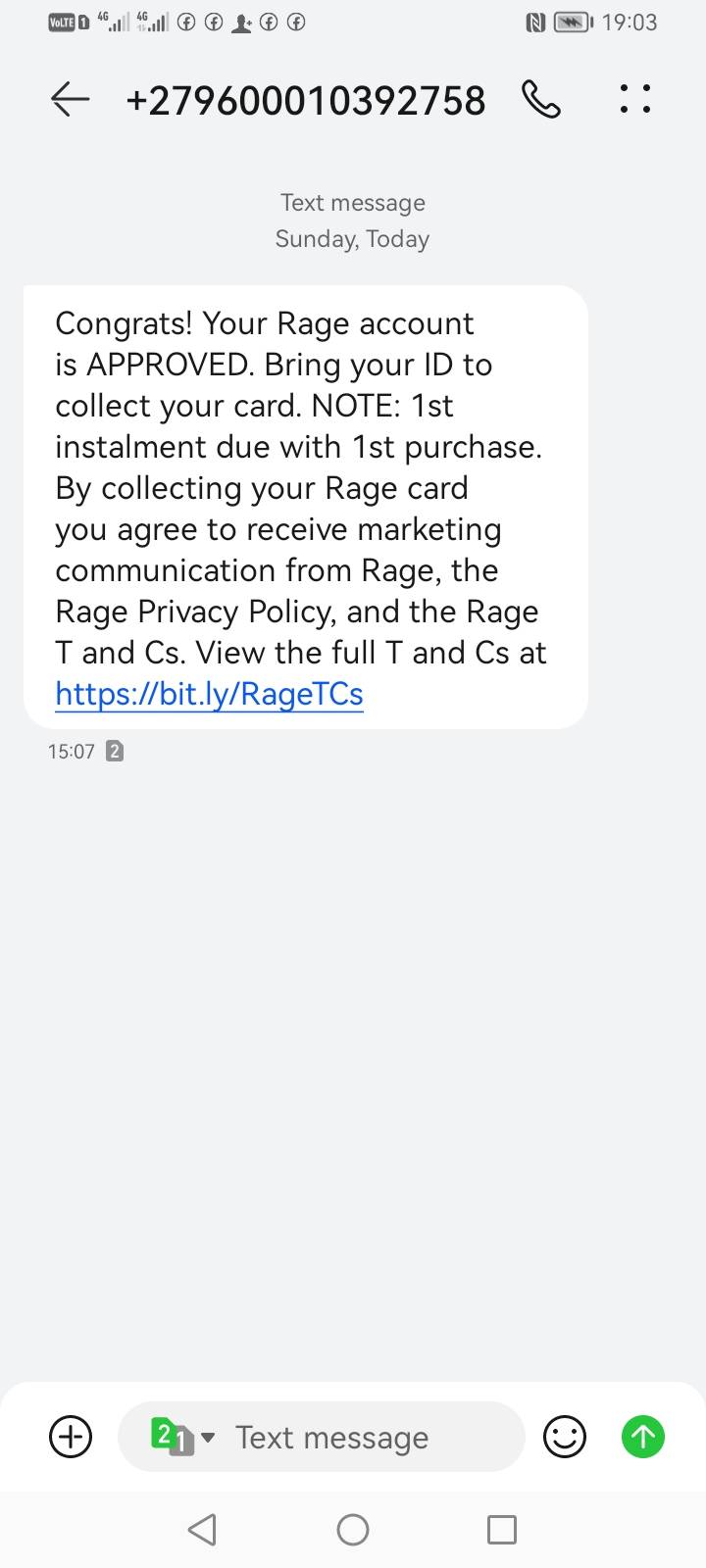The image size is (706, 1568).
Task: Open the four-dot more options menu
Action: [x=635, y=99]
